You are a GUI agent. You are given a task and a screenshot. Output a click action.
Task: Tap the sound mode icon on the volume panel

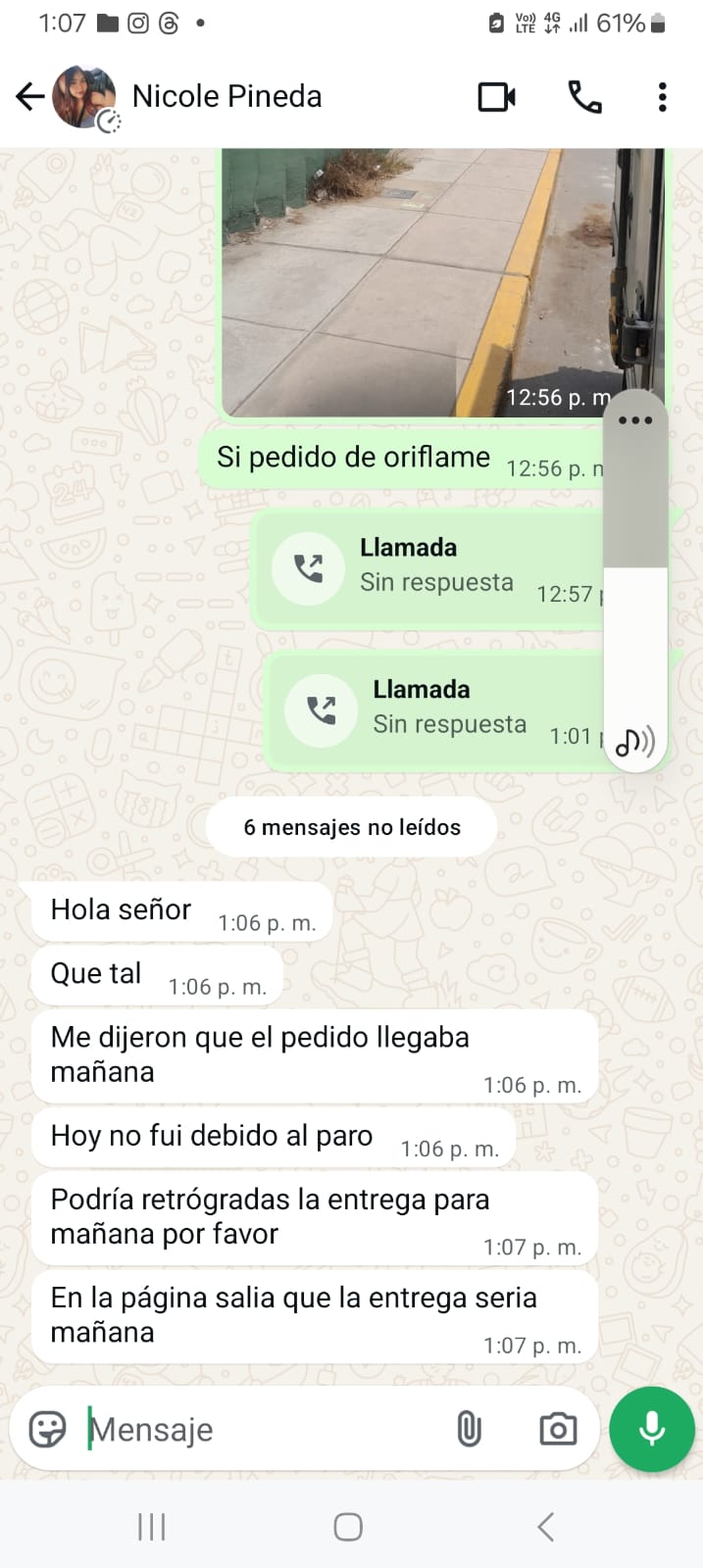point(635,742)
